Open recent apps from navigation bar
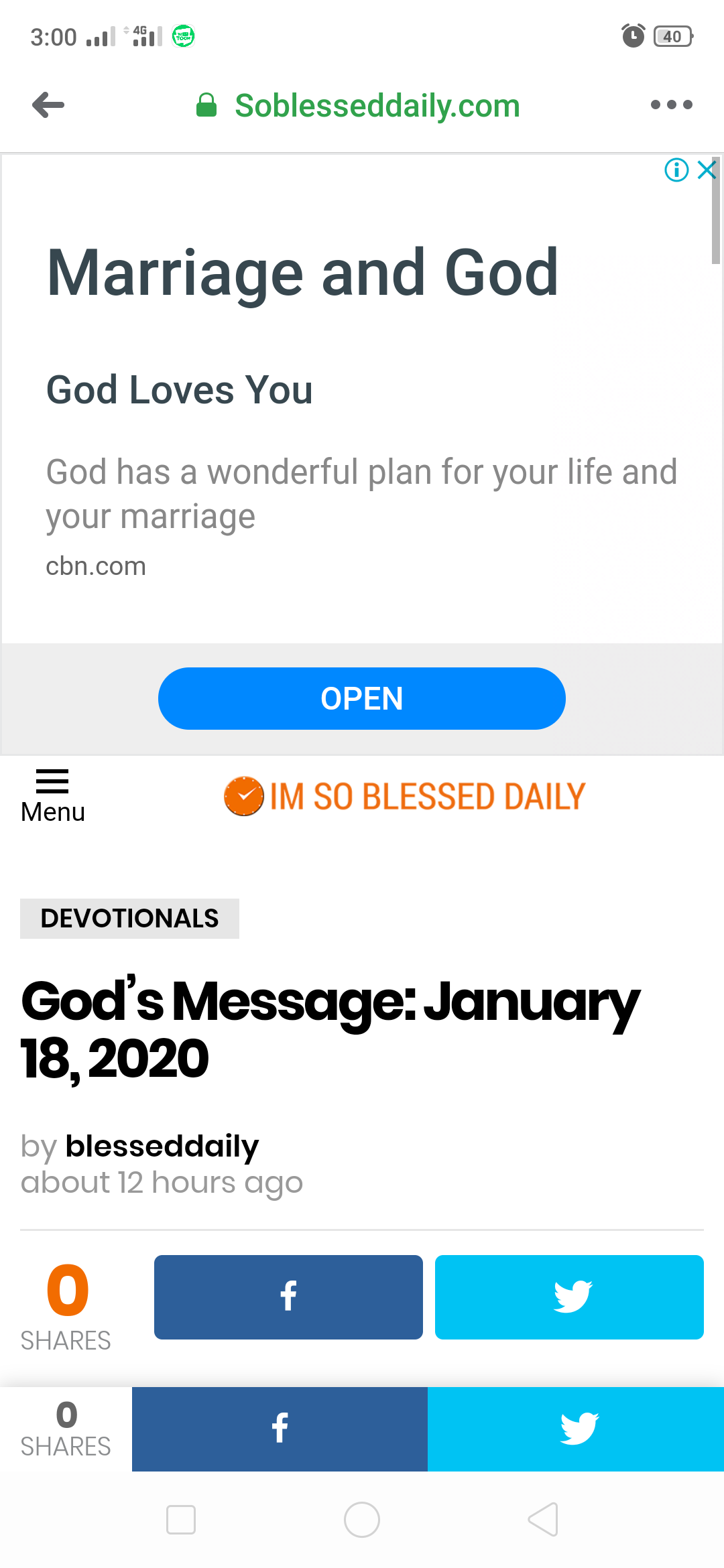Image resolution: width=724 pixels, height=1568 pixels. 181,1520
